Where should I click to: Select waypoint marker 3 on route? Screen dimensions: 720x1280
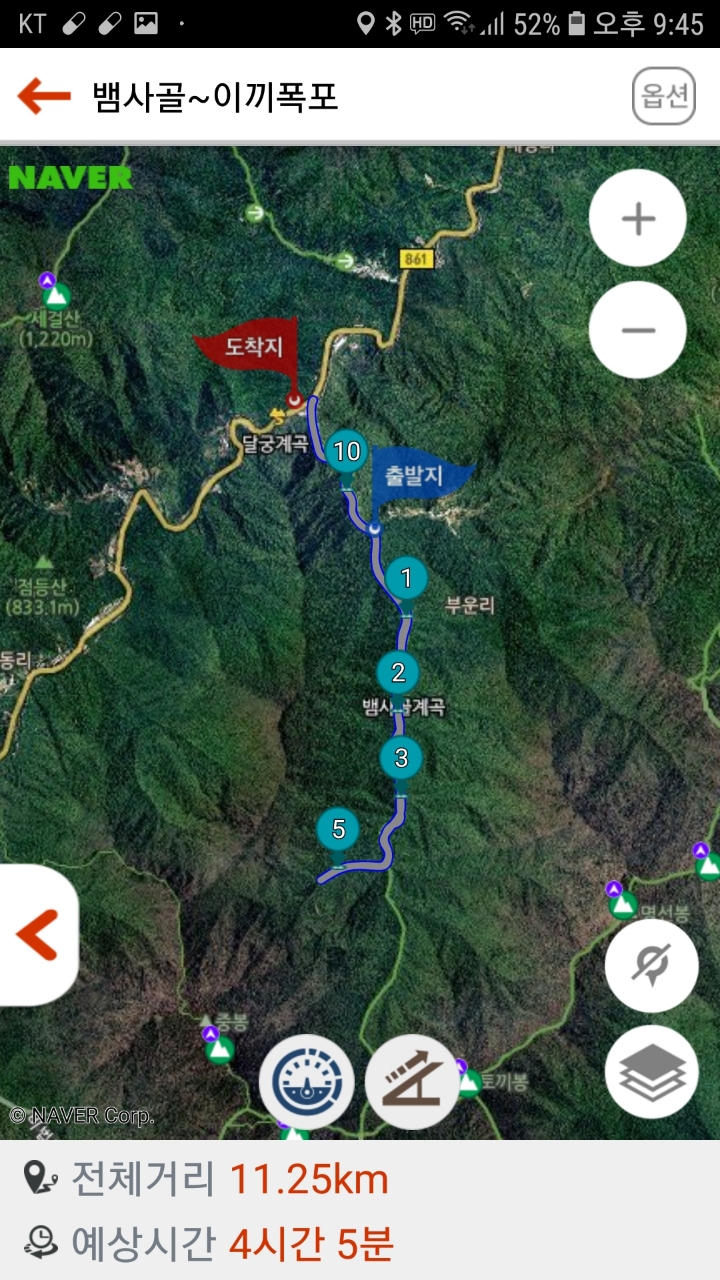point(401,758)
